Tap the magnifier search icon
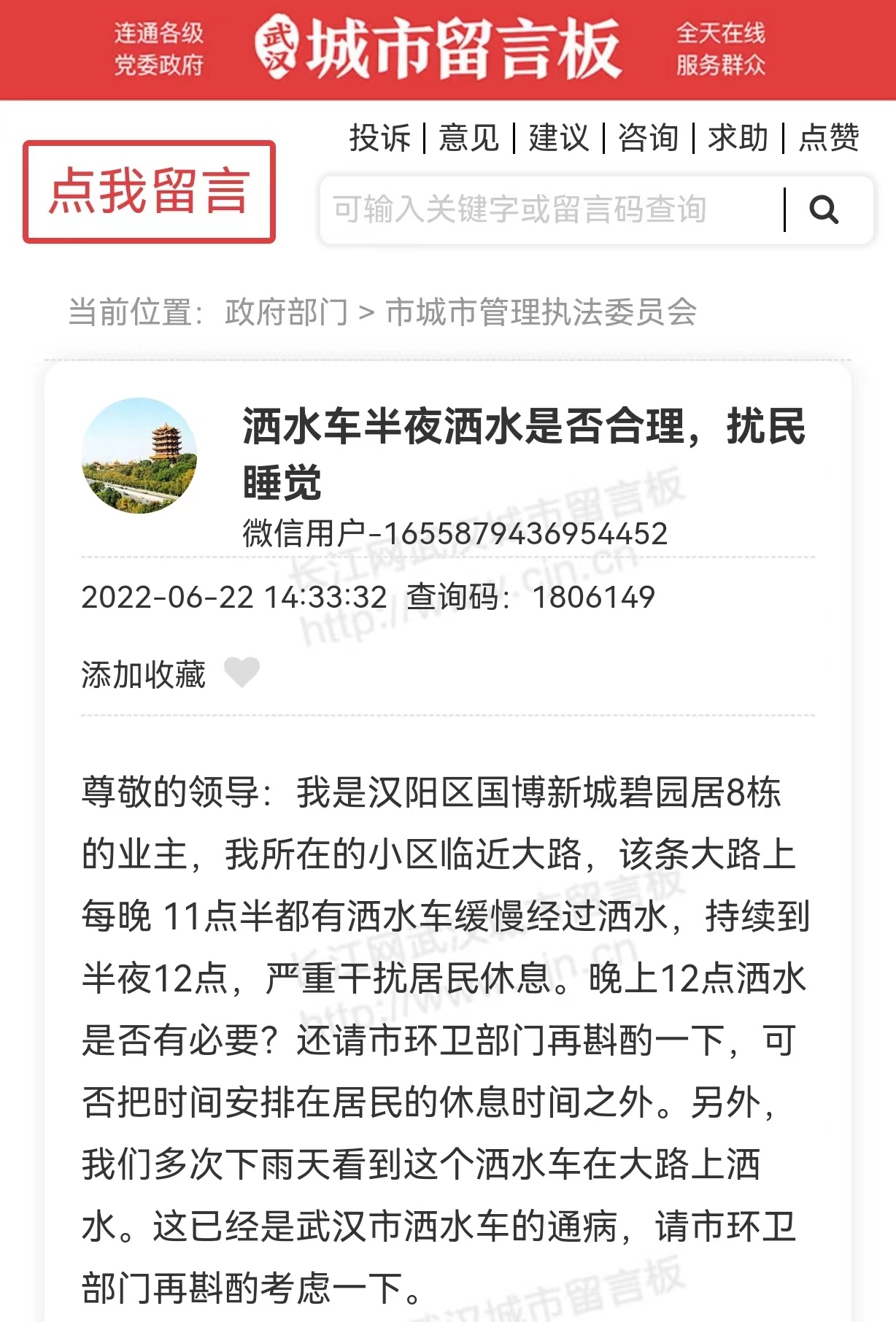Image resolution: width=896 pixels, height=1322 pixels. pos(824,210)
